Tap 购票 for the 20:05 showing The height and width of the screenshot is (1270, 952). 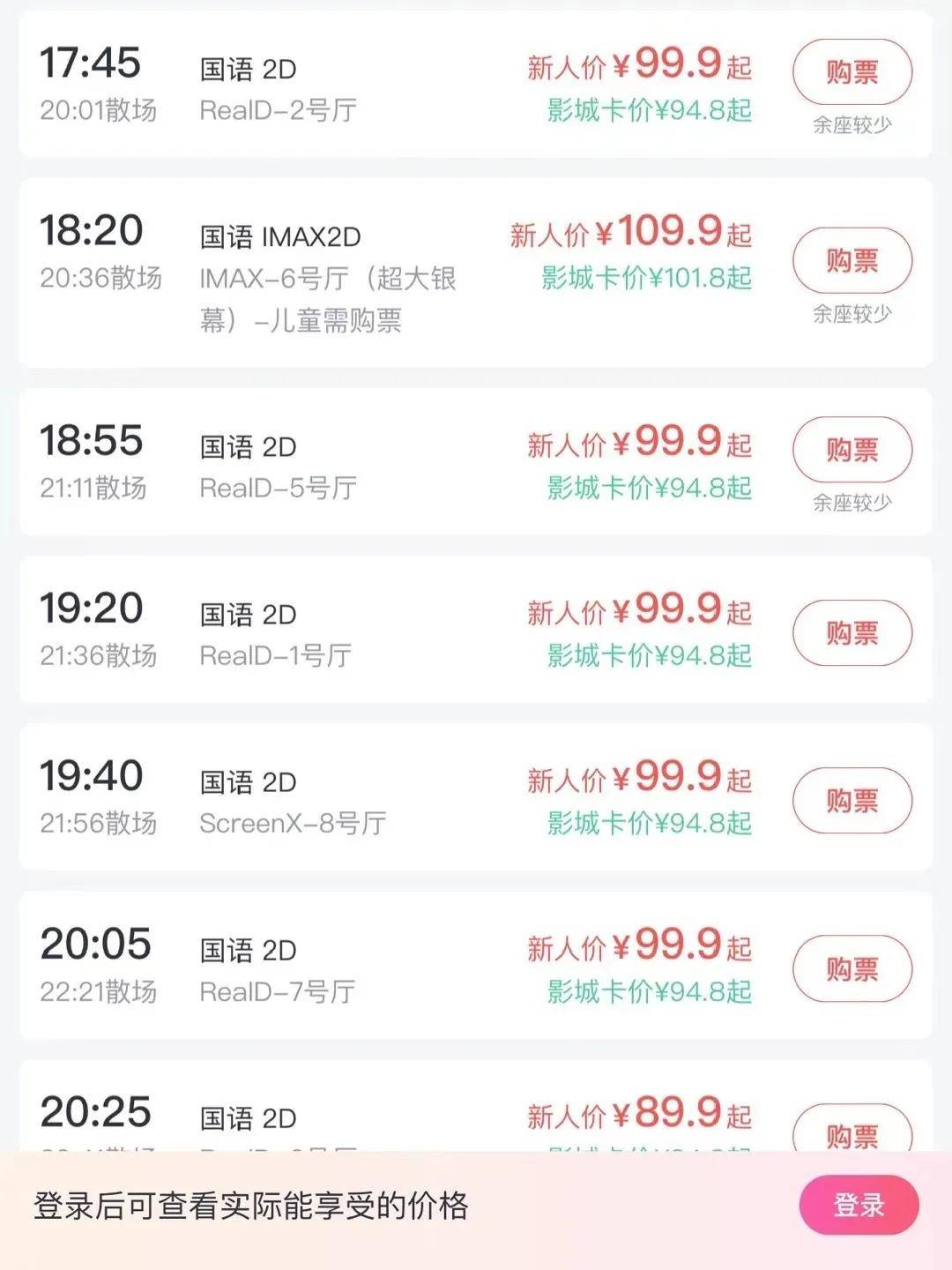tap(852, 968)
